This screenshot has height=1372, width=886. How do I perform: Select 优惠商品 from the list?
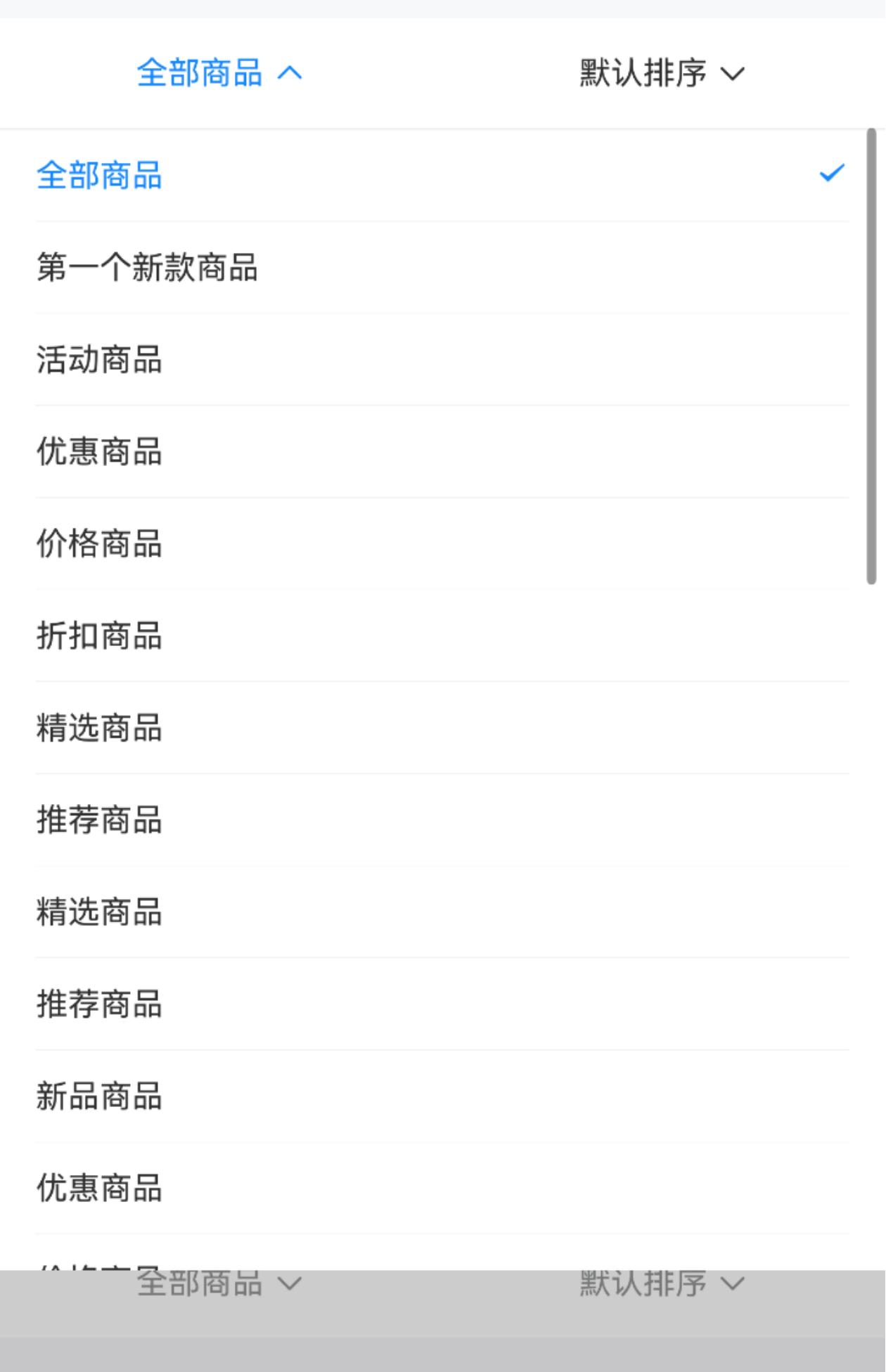[x=99, y=453]
